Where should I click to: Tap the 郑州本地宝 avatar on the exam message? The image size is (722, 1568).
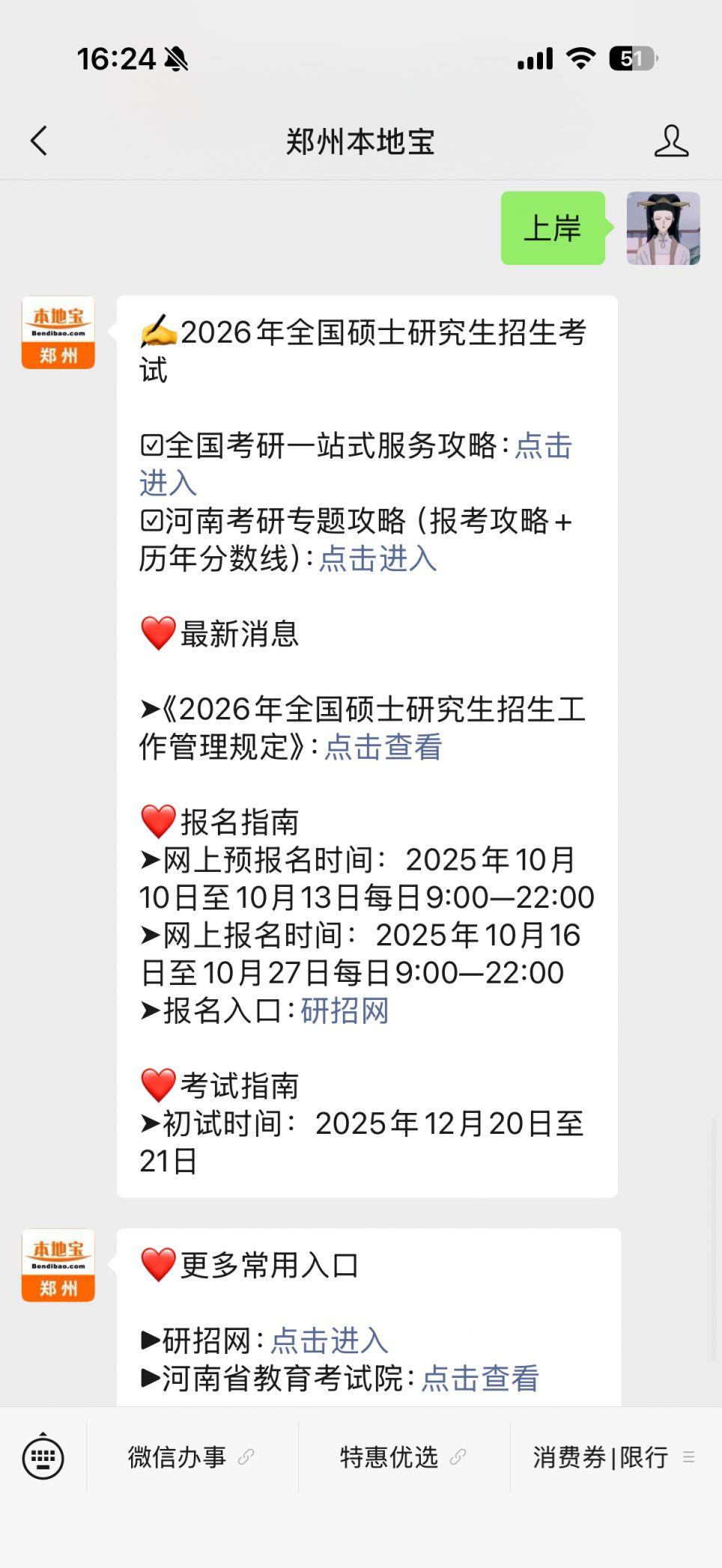(58, 333)
